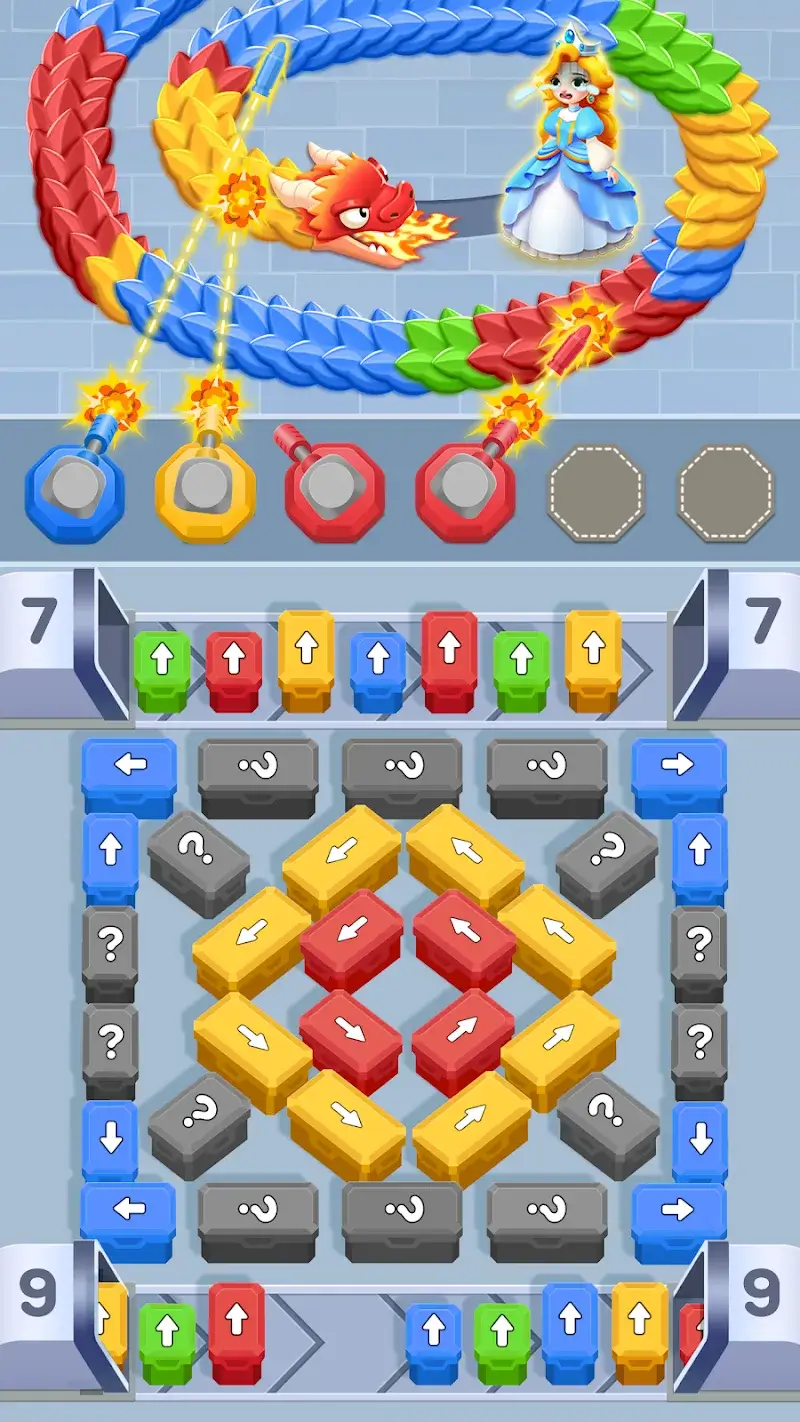Tap blue left-arrow block in top-left corner
Screen dimensions: 800x1422
point(129,768)
